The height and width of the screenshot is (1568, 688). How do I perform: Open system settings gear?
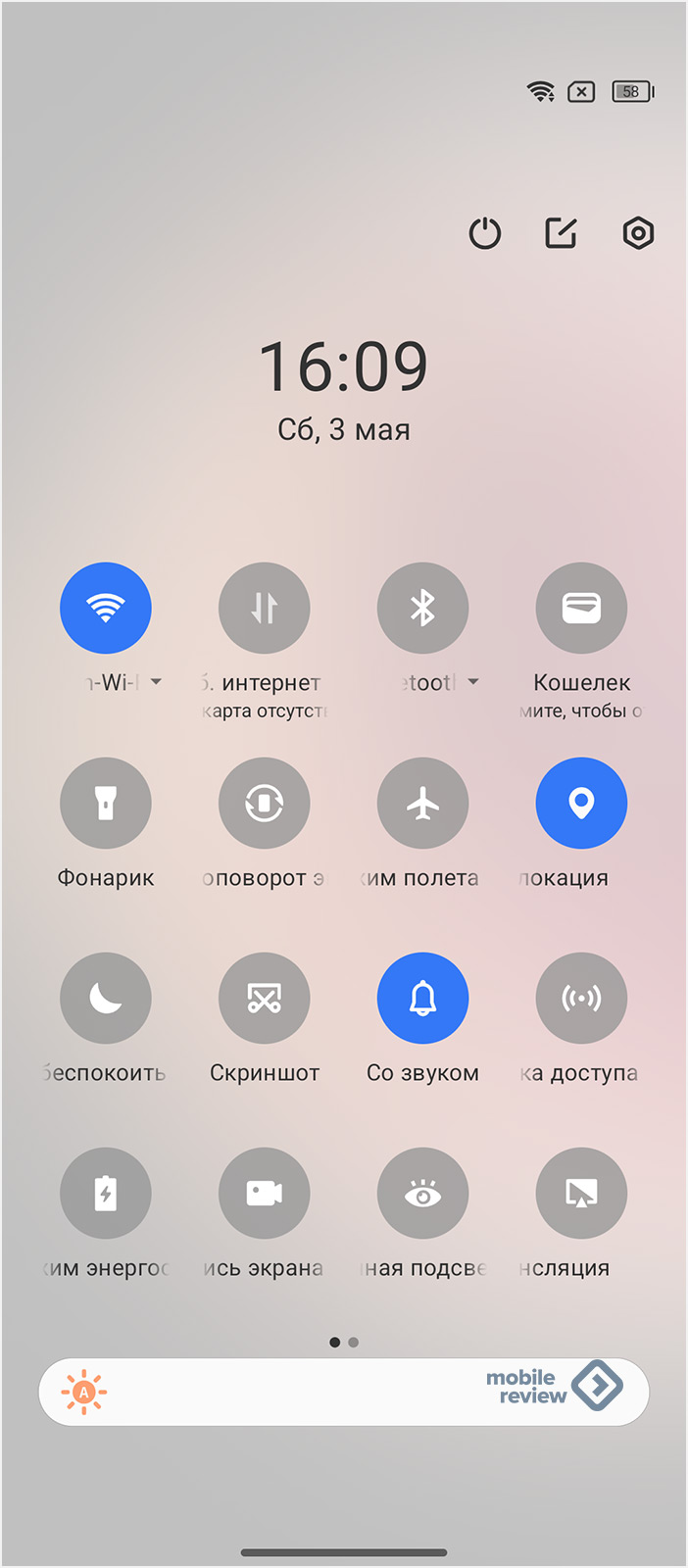tap(638, 233)
